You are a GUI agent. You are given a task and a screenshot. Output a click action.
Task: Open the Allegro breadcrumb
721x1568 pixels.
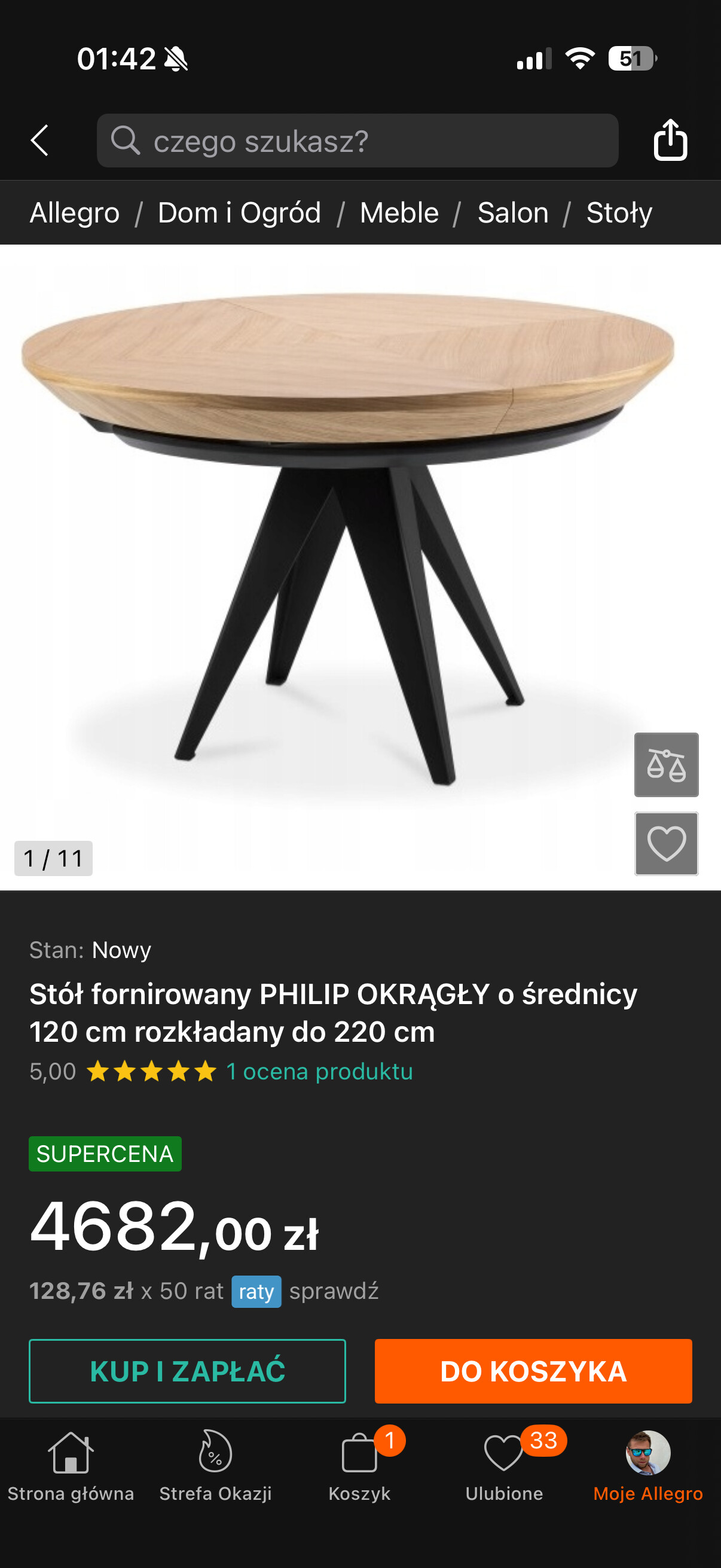[x=74, y=213]
